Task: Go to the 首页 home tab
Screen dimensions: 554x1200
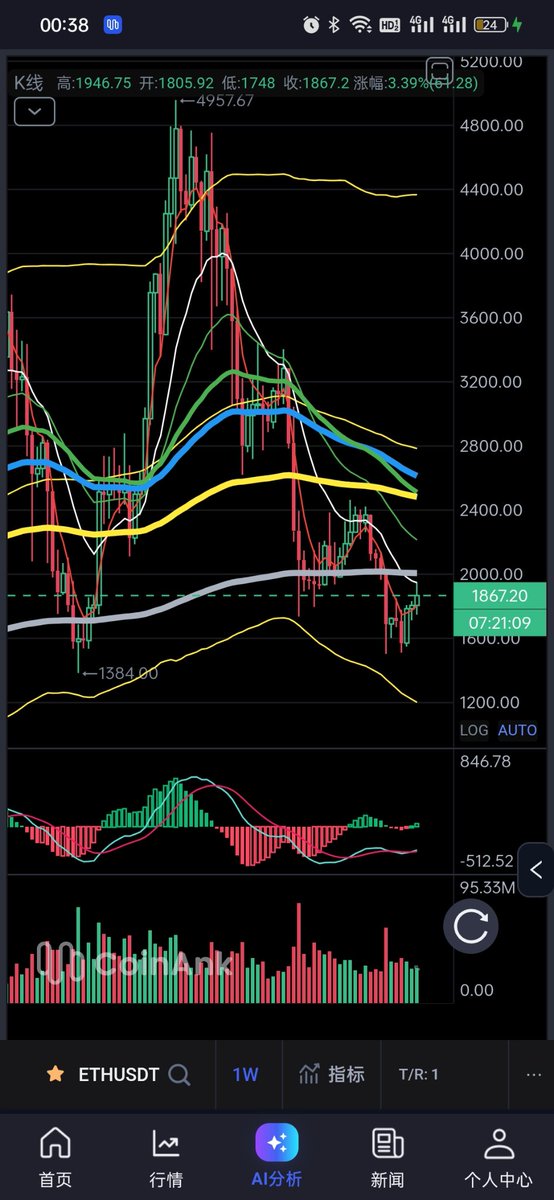Action: click(x=55, y=1157)
